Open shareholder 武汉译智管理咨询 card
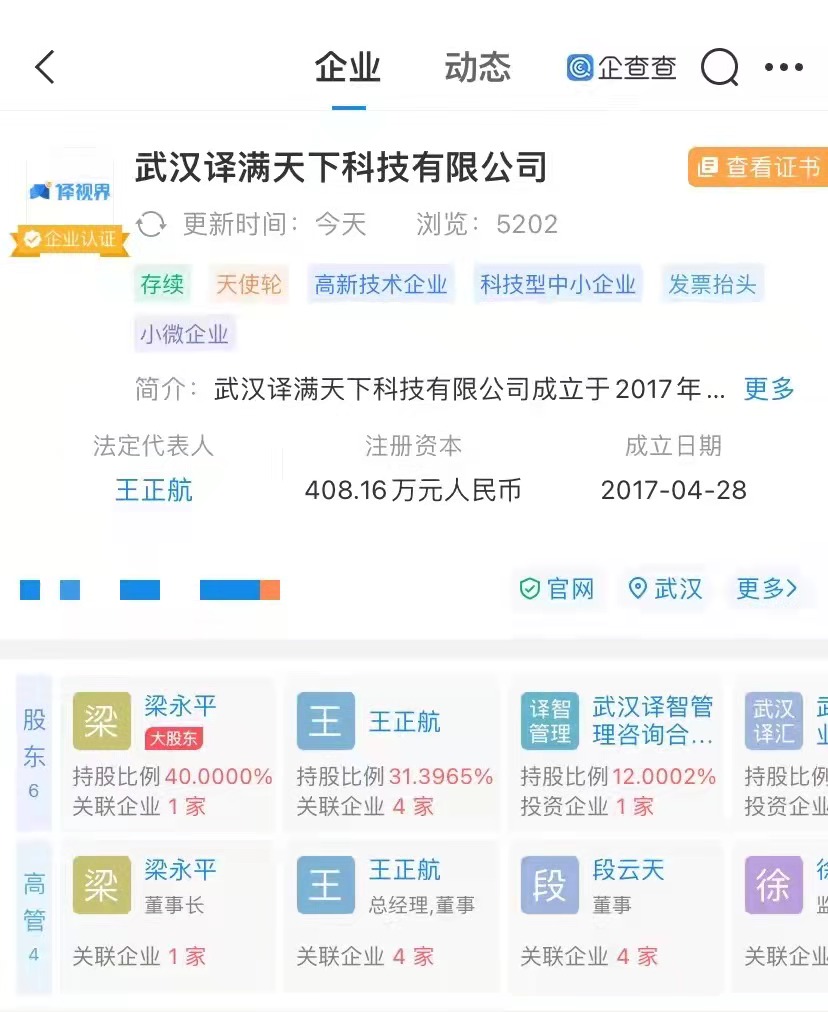 [x=616, y=754]
